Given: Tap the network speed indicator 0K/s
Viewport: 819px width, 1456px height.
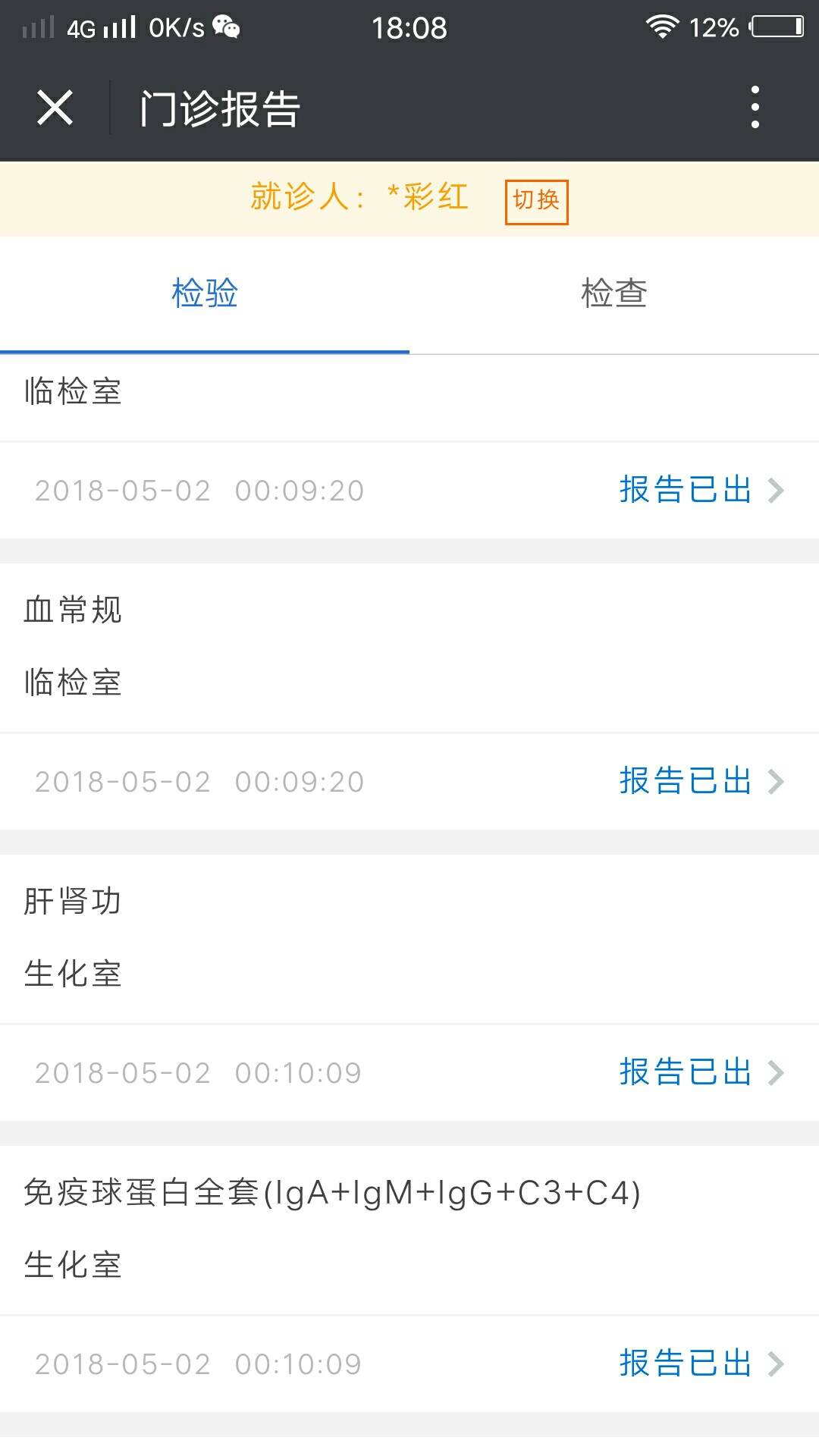Looking at the screenshot, I should 174,27.
